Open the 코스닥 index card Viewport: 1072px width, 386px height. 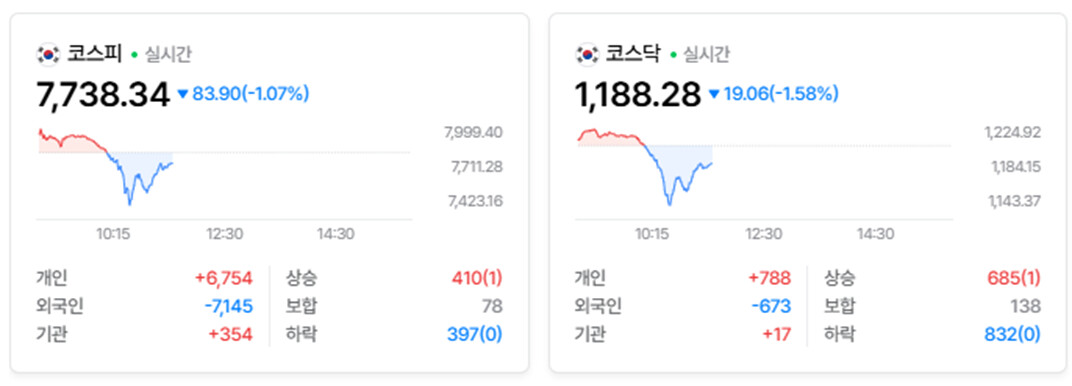pos(807,193)
